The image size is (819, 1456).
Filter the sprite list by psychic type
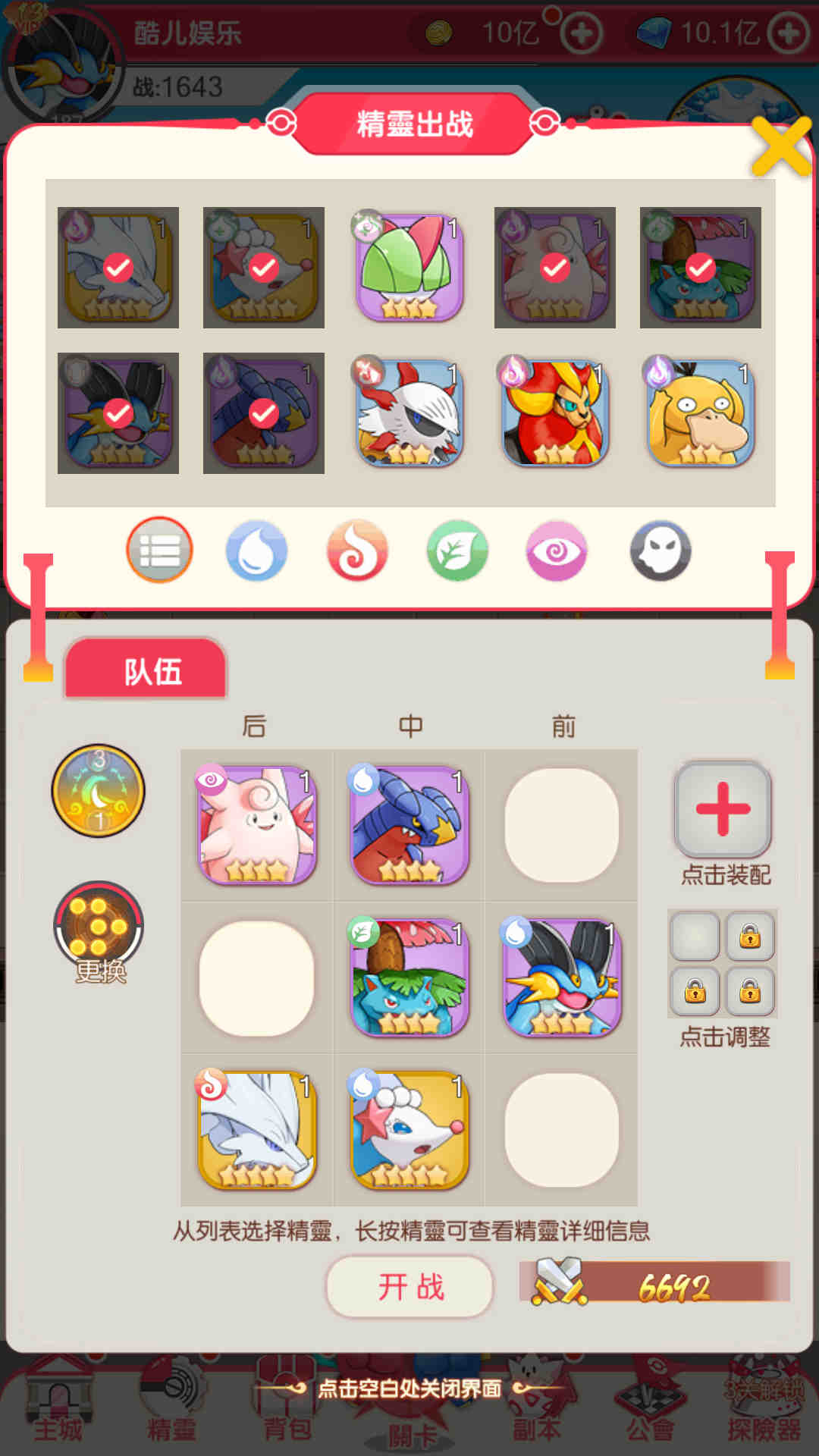tap(556, 551)
